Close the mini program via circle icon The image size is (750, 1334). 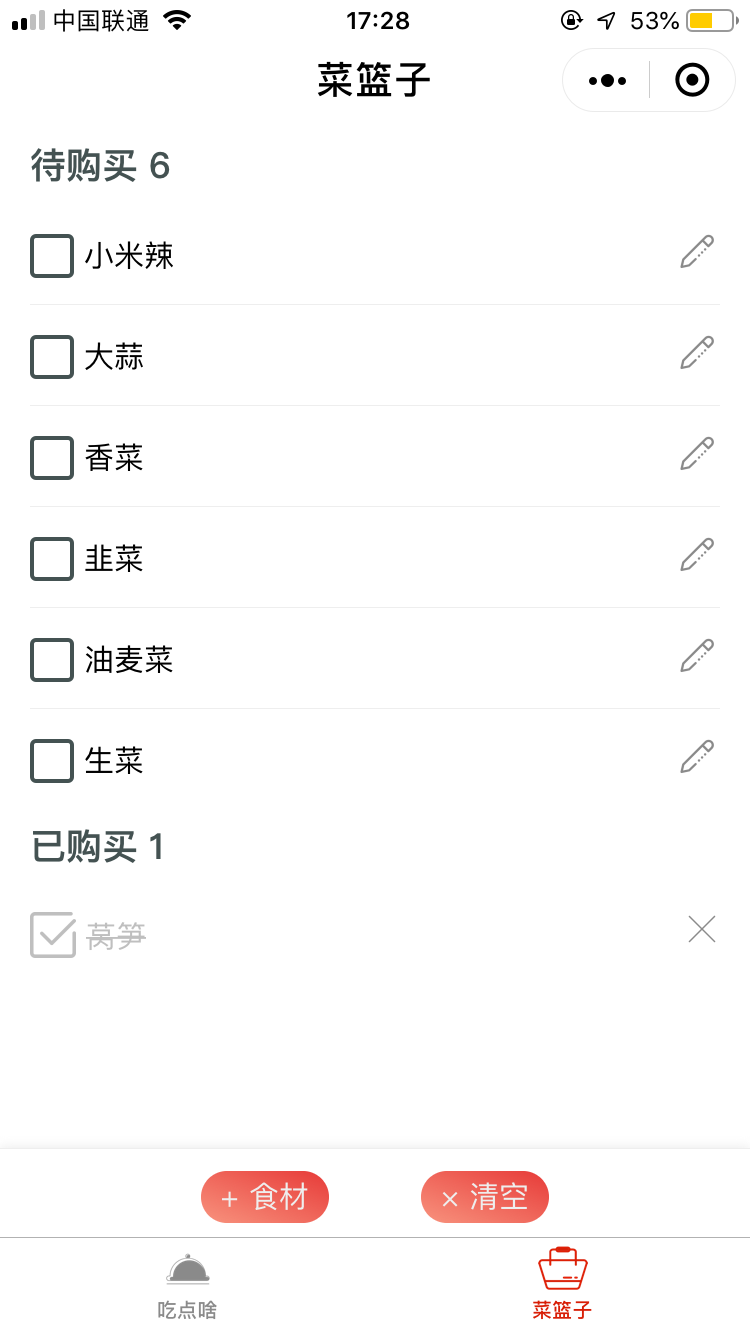[692, 80]
